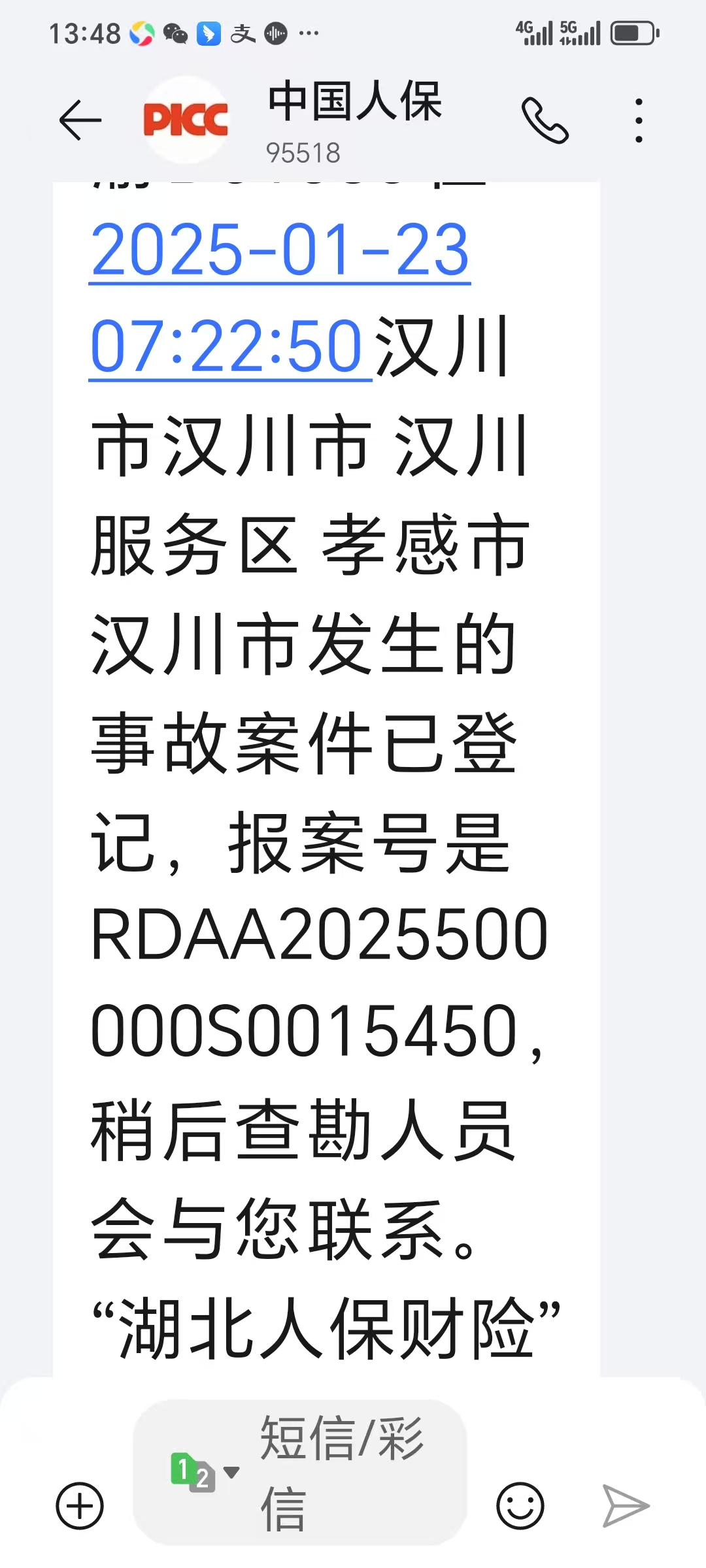Screen dimensions: 706x1568
Task: Open the three-dot overflow menu
Action: [x=639, y=120]
